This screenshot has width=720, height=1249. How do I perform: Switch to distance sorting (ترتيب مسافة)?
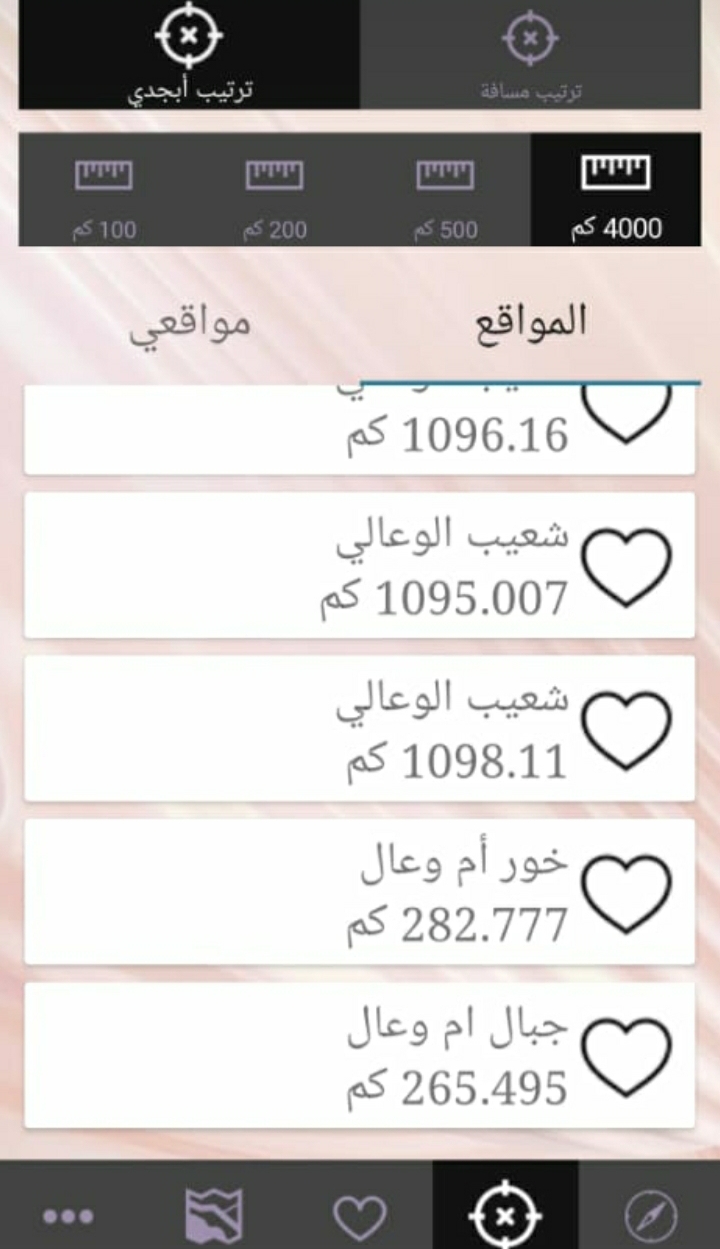(531, 53)
